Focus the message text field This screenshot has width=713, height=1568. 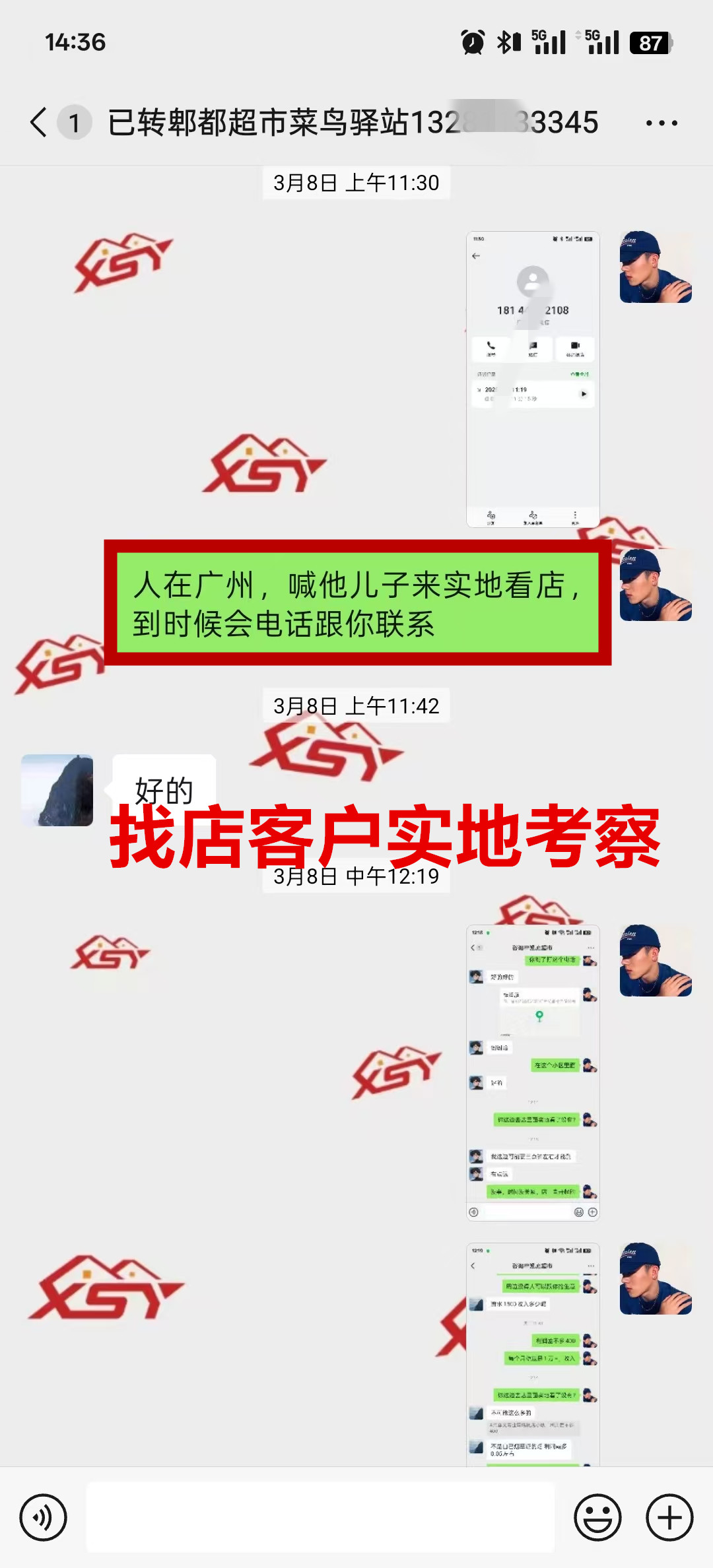pyautogui.click(x=321, y=1517)
